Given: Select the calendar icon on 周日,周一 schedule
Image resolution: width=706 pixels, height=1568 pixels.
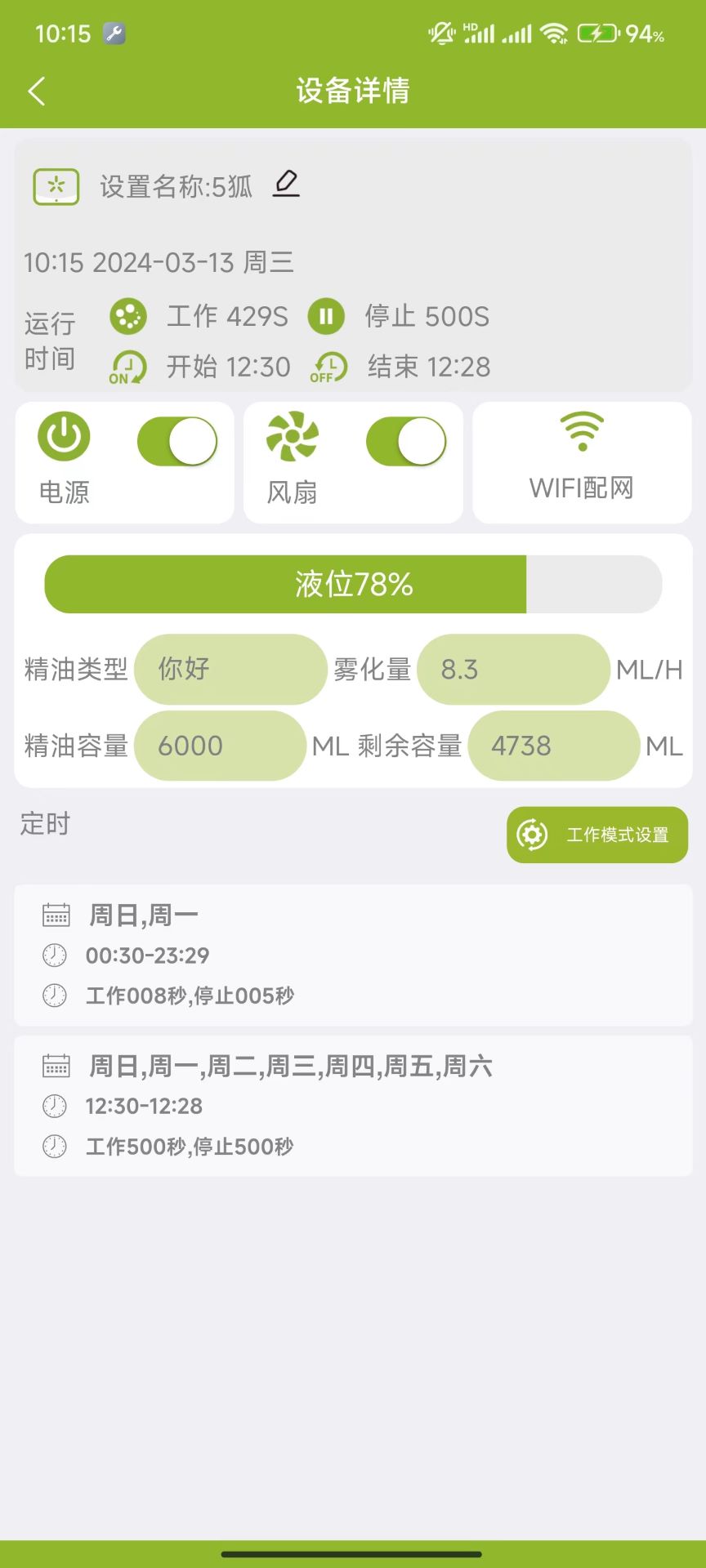Looking at the screenshot, I should point(54,914).
